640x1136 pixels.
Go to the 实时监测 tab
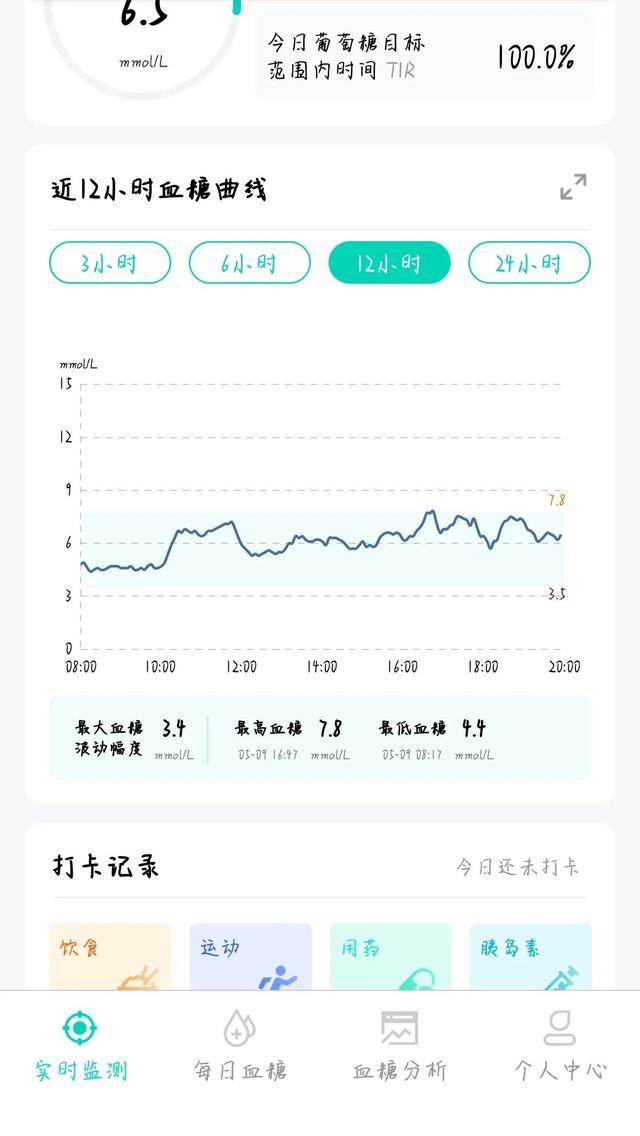click(80, 1047)
